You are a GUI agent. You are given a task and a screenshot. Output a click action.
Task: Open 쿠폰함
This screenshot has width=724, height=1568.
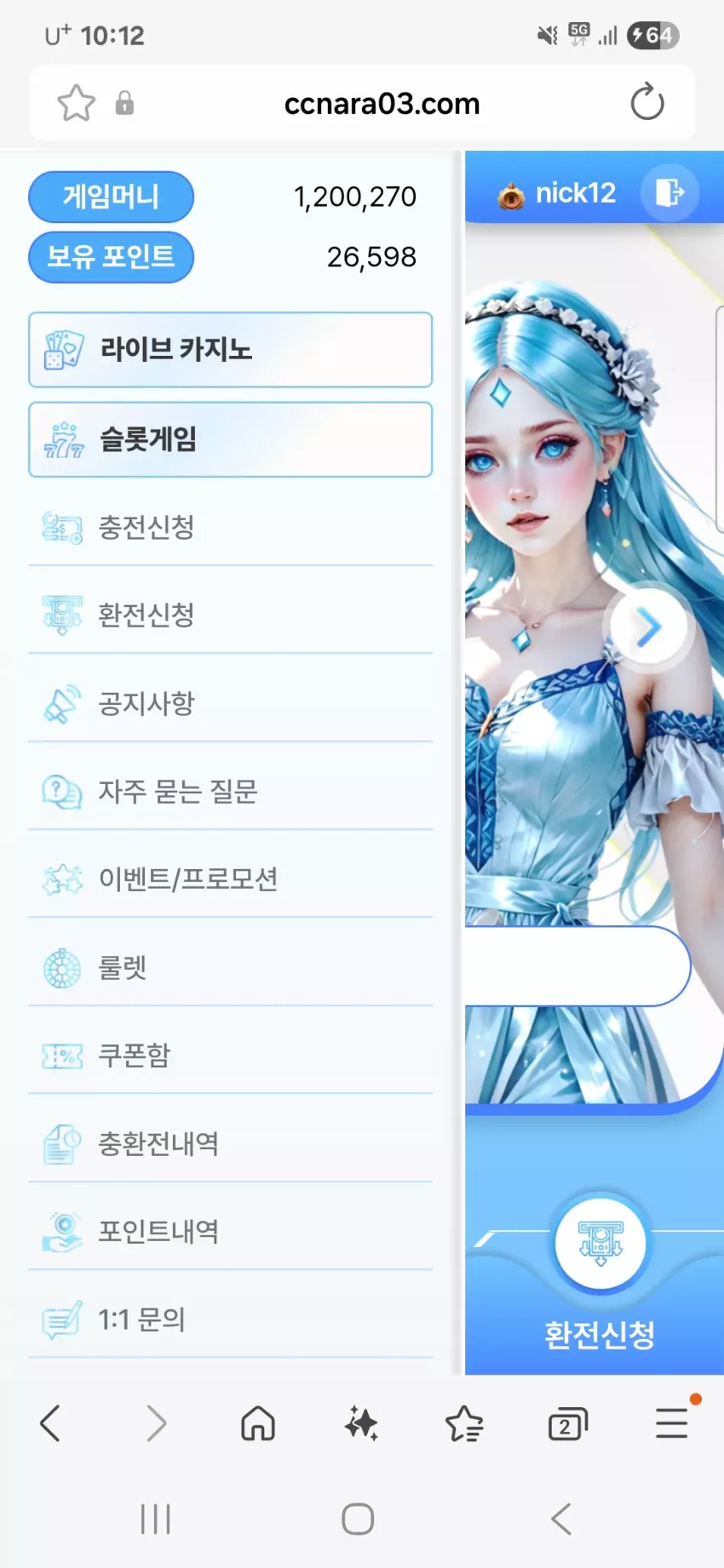230,1056
